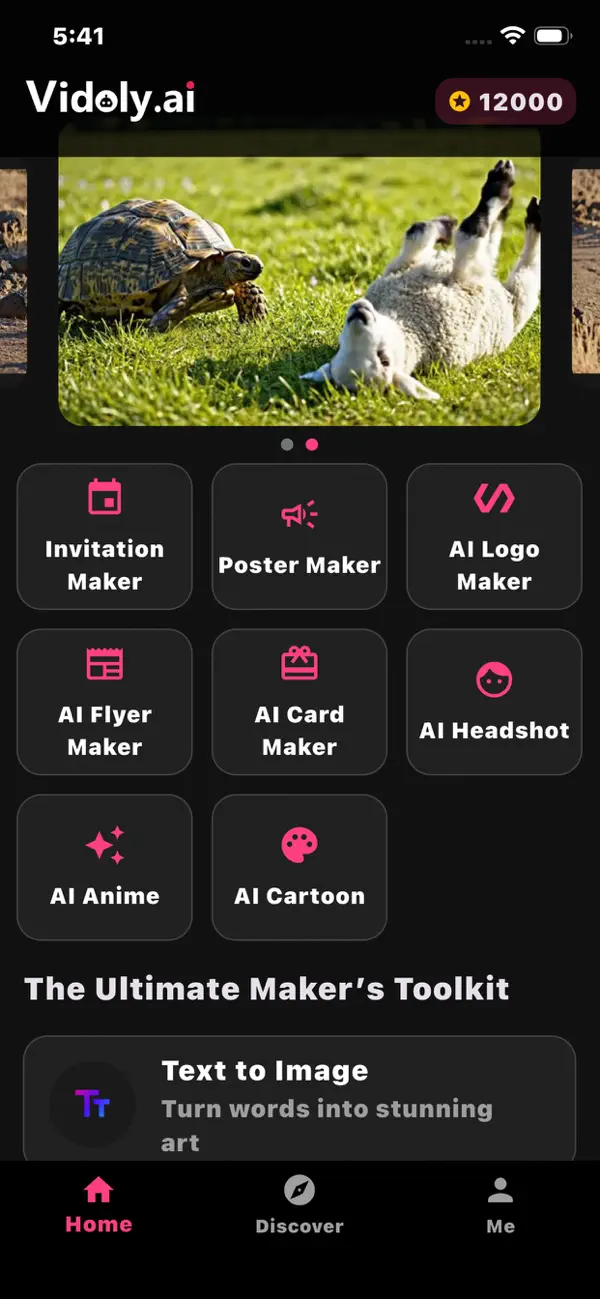Launch the Poster Maker tool
Image resolution: width=600 pixels, height=1299 pixels.
299,536
